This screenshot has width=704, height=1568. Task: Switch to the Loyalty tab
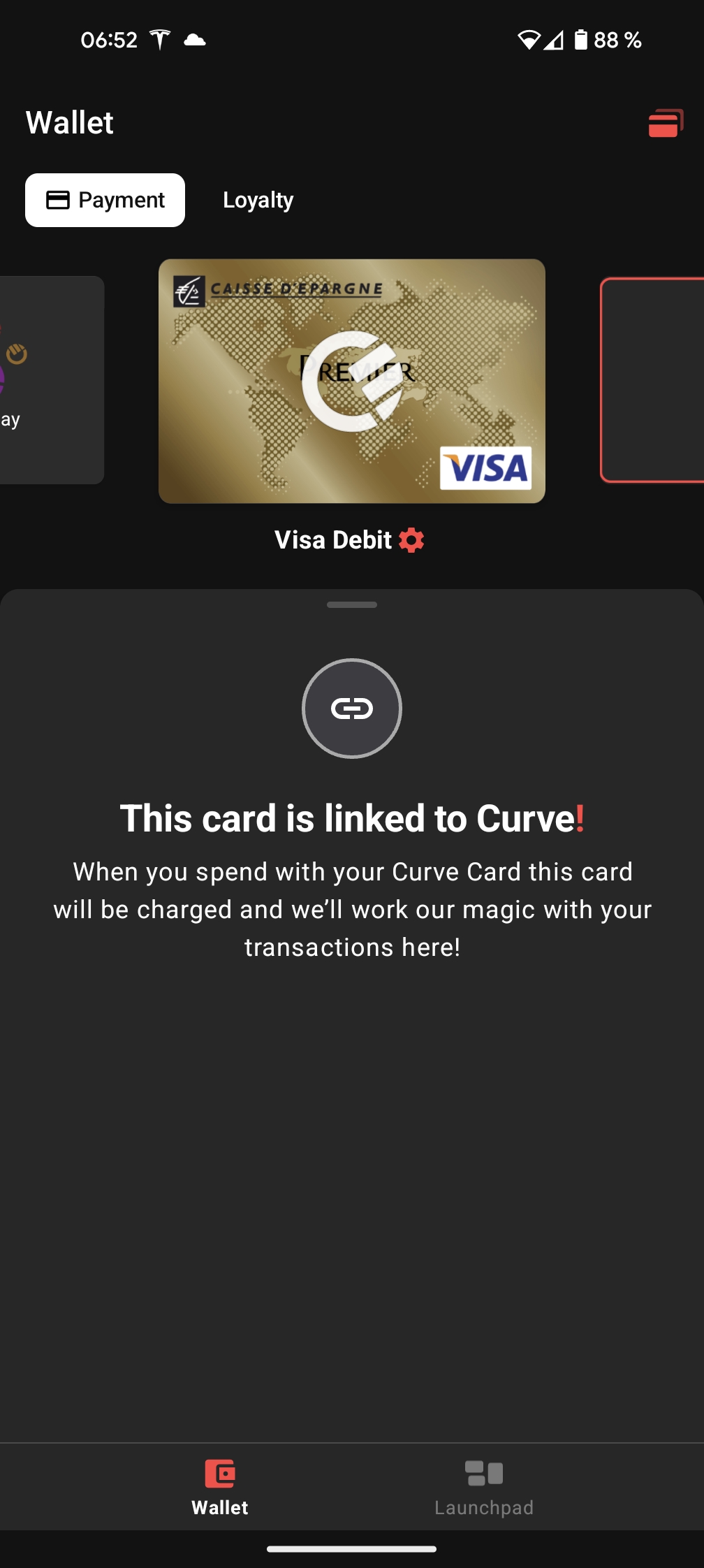(x=258, y=201)
